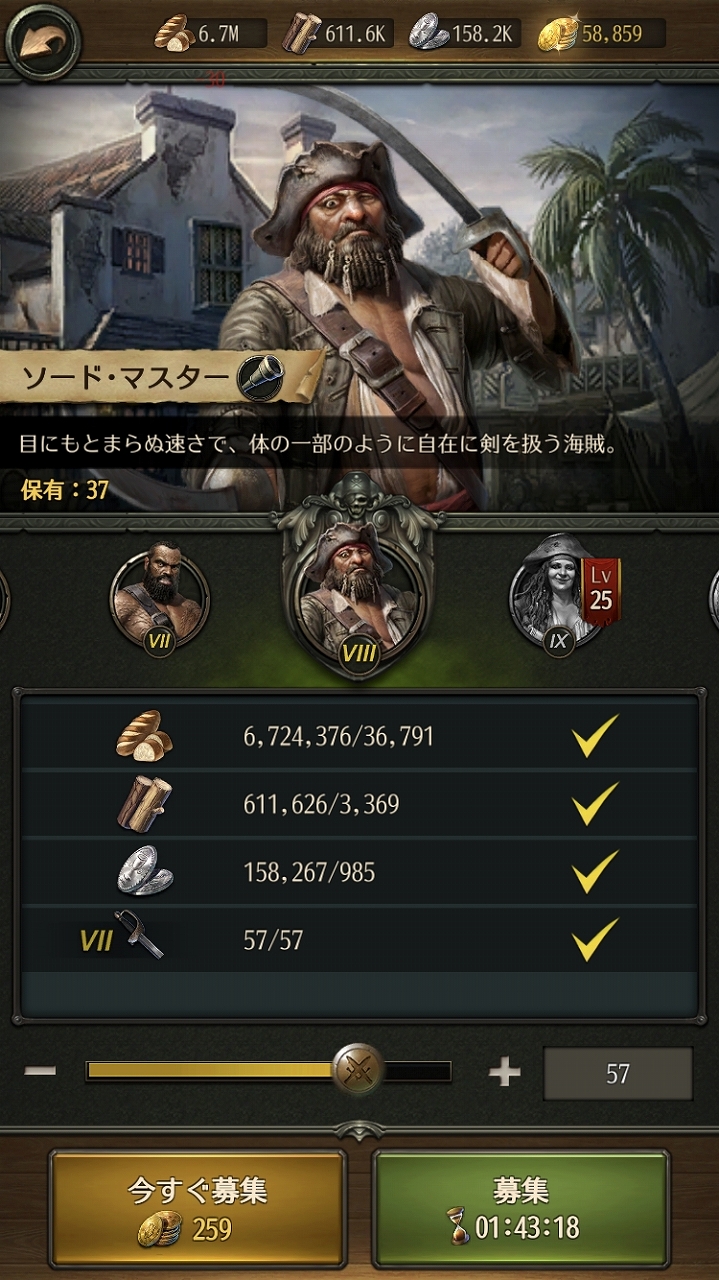Tap the bread resource counter 6.7M
719x1280 pixels.
[211, 34]
